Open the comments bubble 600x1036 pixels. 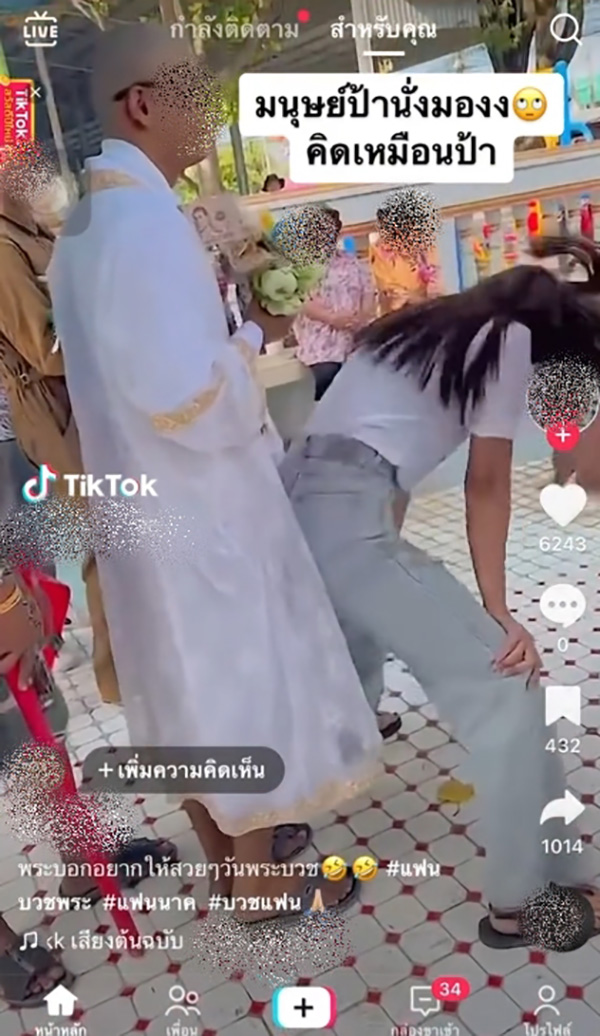[x=562, y=605]
